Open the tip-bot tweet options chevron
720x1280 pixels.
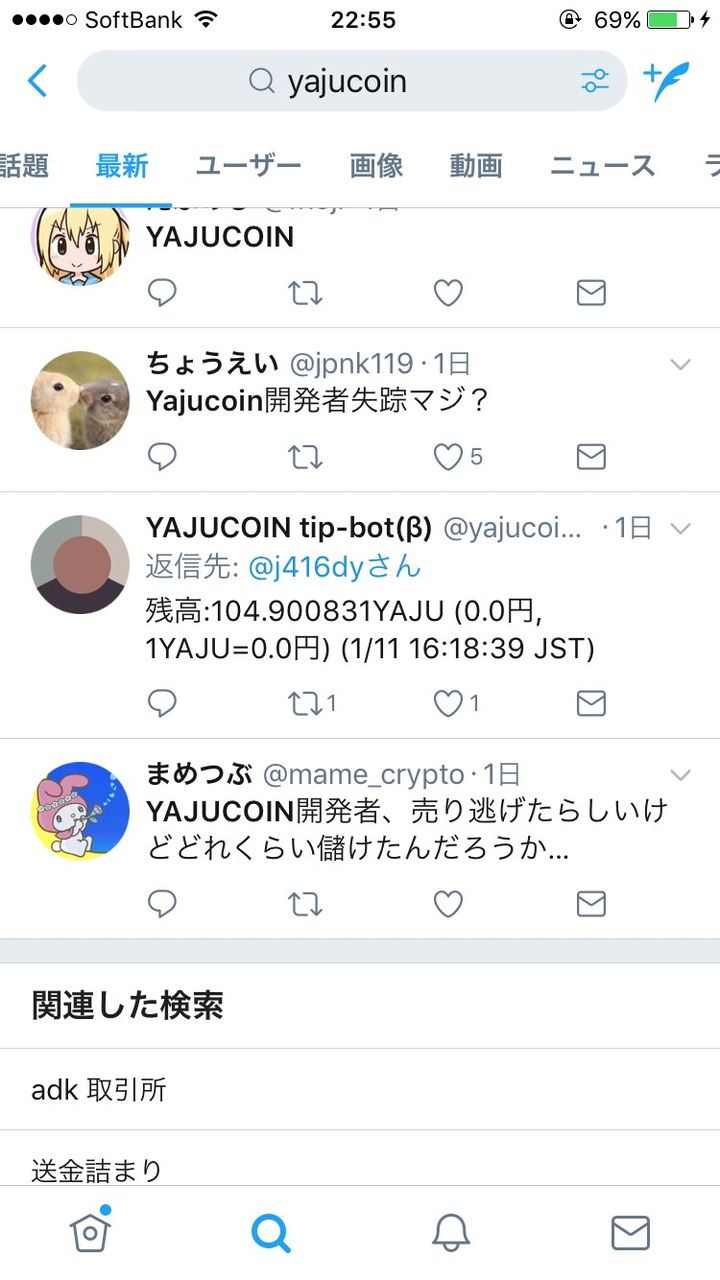[x=681, y=528]
